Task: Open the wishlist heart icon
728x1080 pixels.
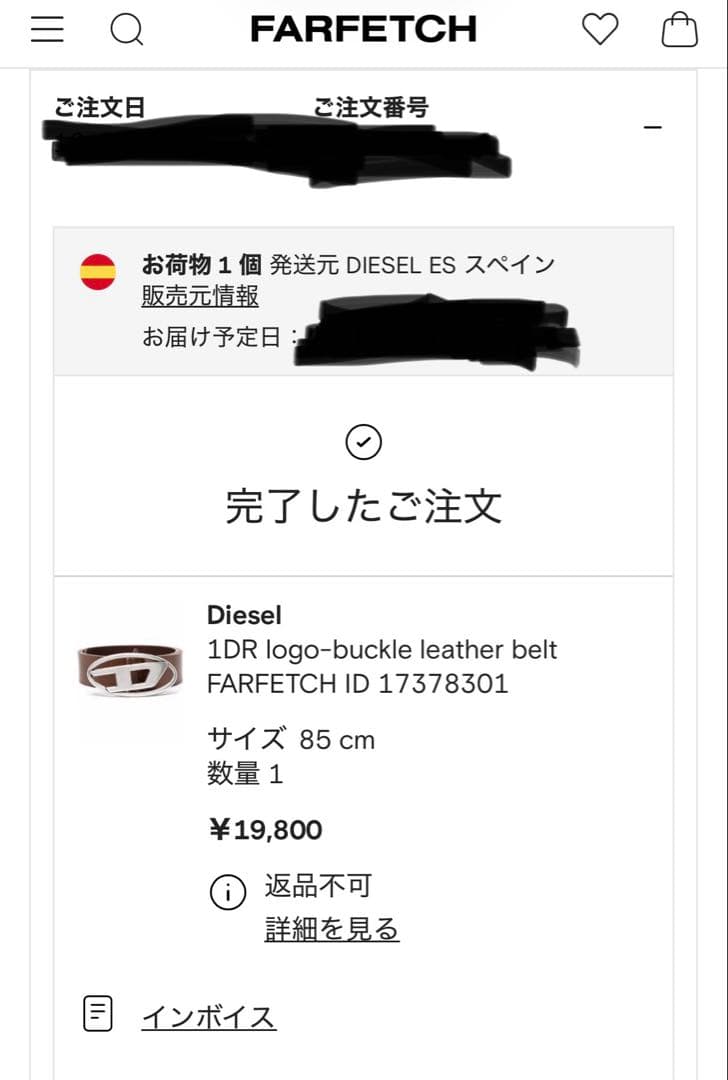Action: click(x=599, y=30)
